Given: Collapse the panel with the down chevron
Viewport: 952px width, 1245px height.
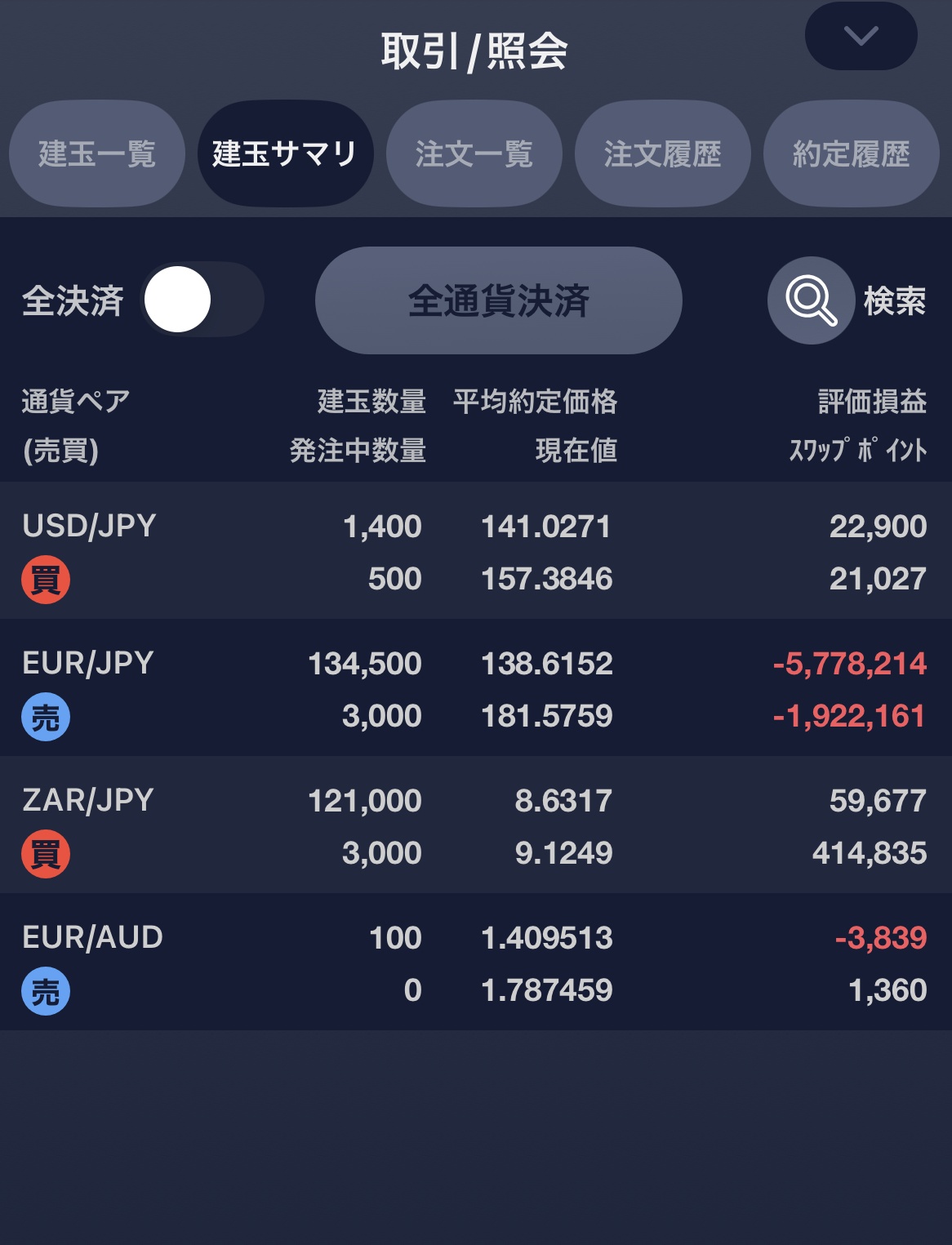Looking at the screenshot, I should tap(861, 36).
